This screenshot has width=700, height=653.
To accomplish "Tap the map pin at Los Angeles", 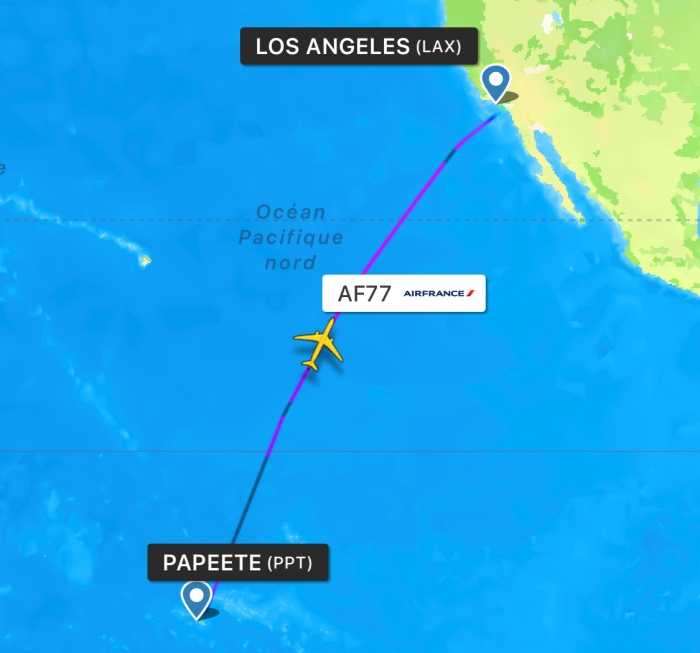I will (x=495, y=81).
